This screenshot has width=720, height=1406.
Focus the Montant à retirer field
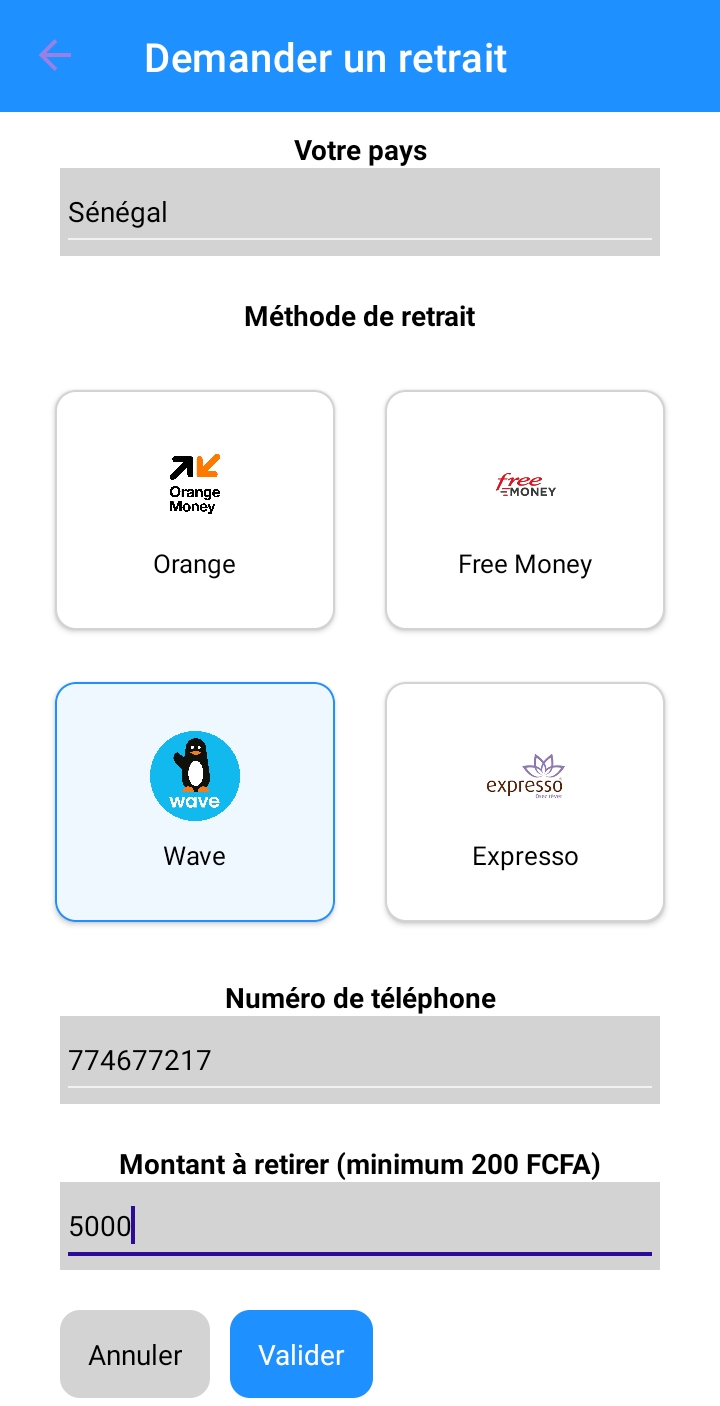click(x=360, y=1226)
